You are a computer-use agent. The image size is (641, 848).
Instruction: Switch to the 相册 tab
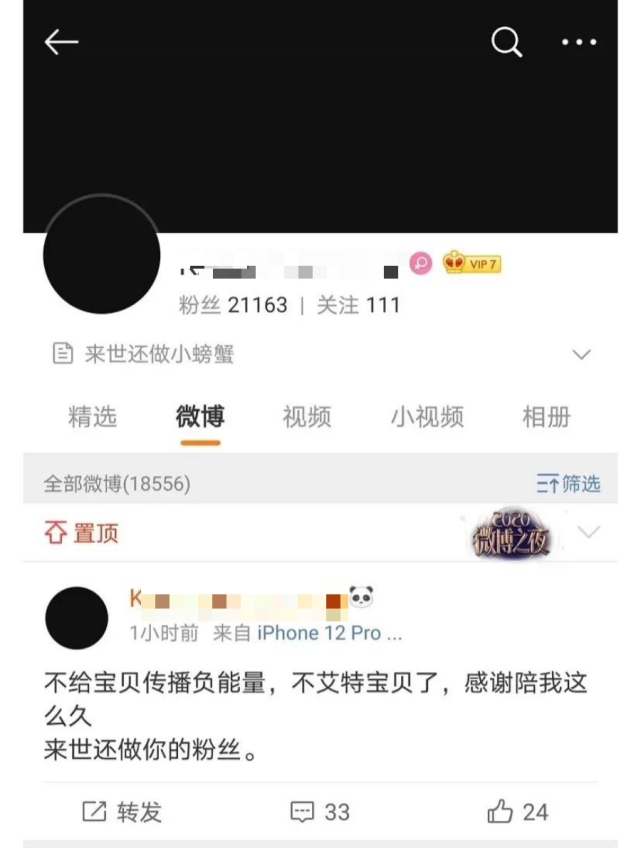point(546,417)
